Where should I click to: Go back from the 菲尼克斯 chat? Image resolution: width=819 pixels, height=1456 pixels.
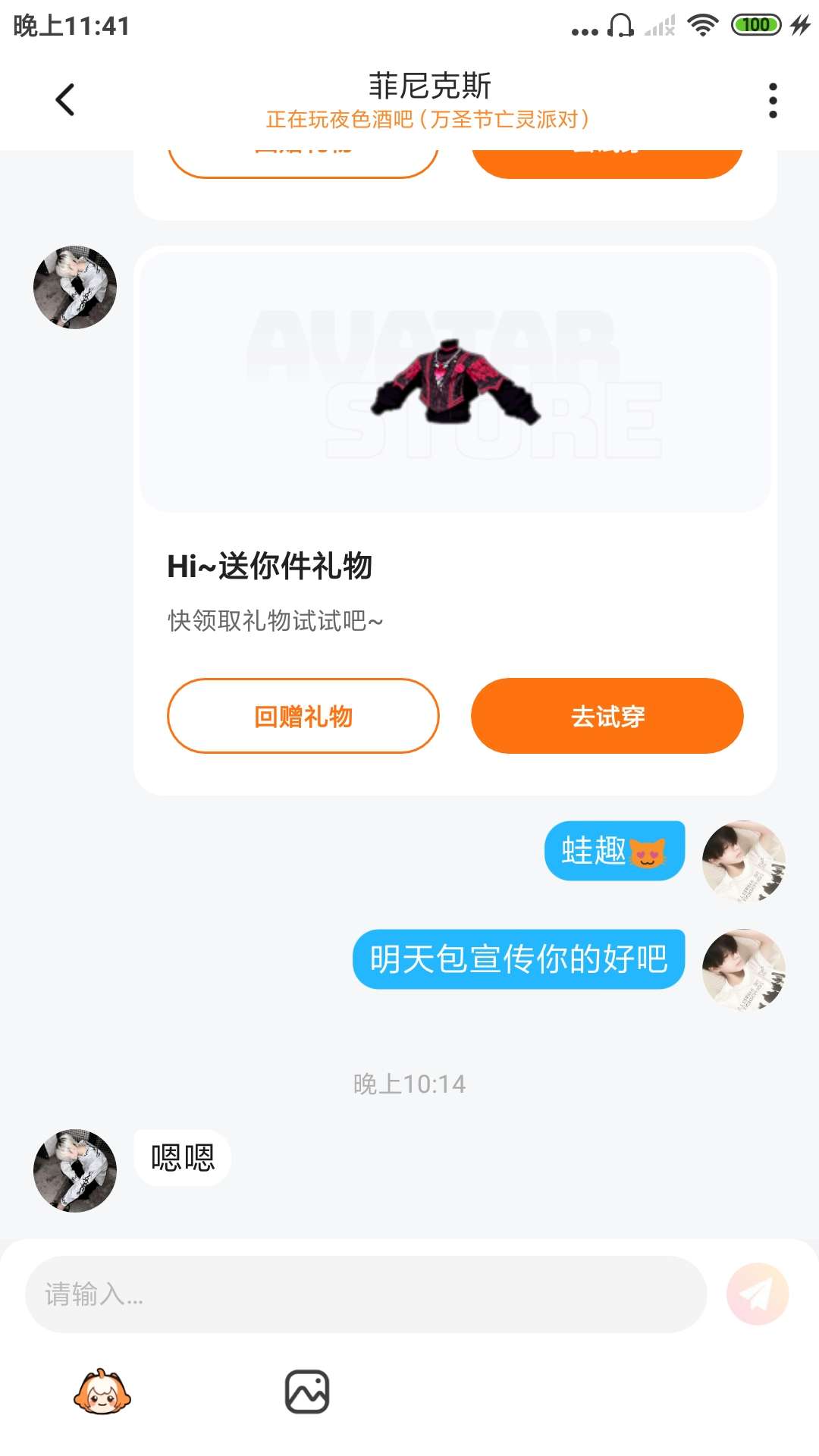[x=65, y=100]
